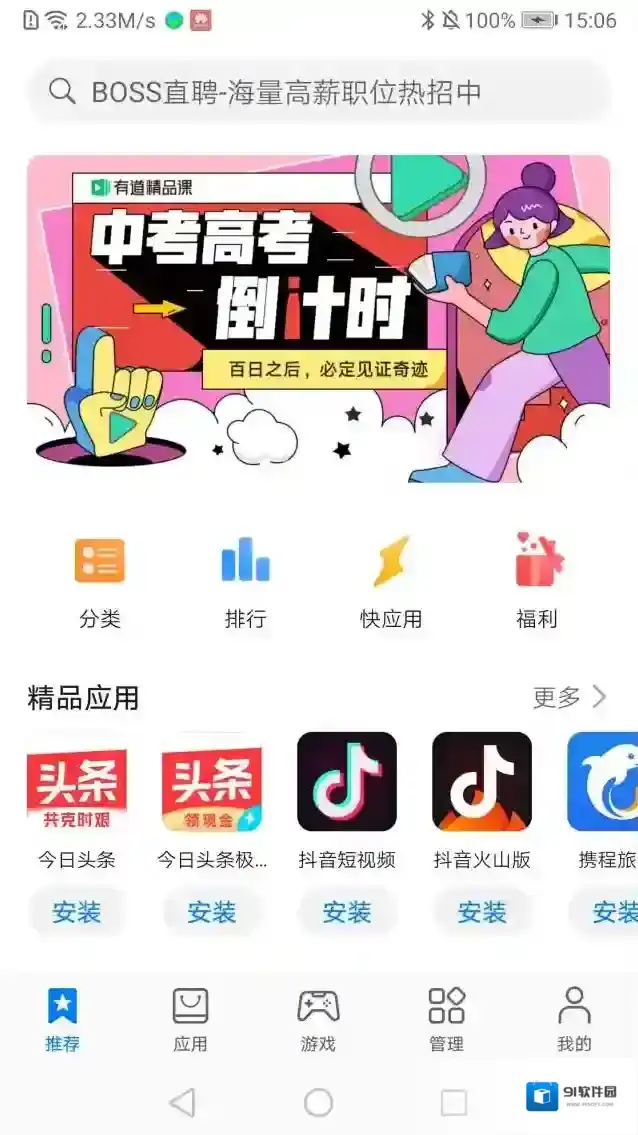Install 抖音火山版
The width and height of the screenshot is (638, 1135).
point(482,912)
